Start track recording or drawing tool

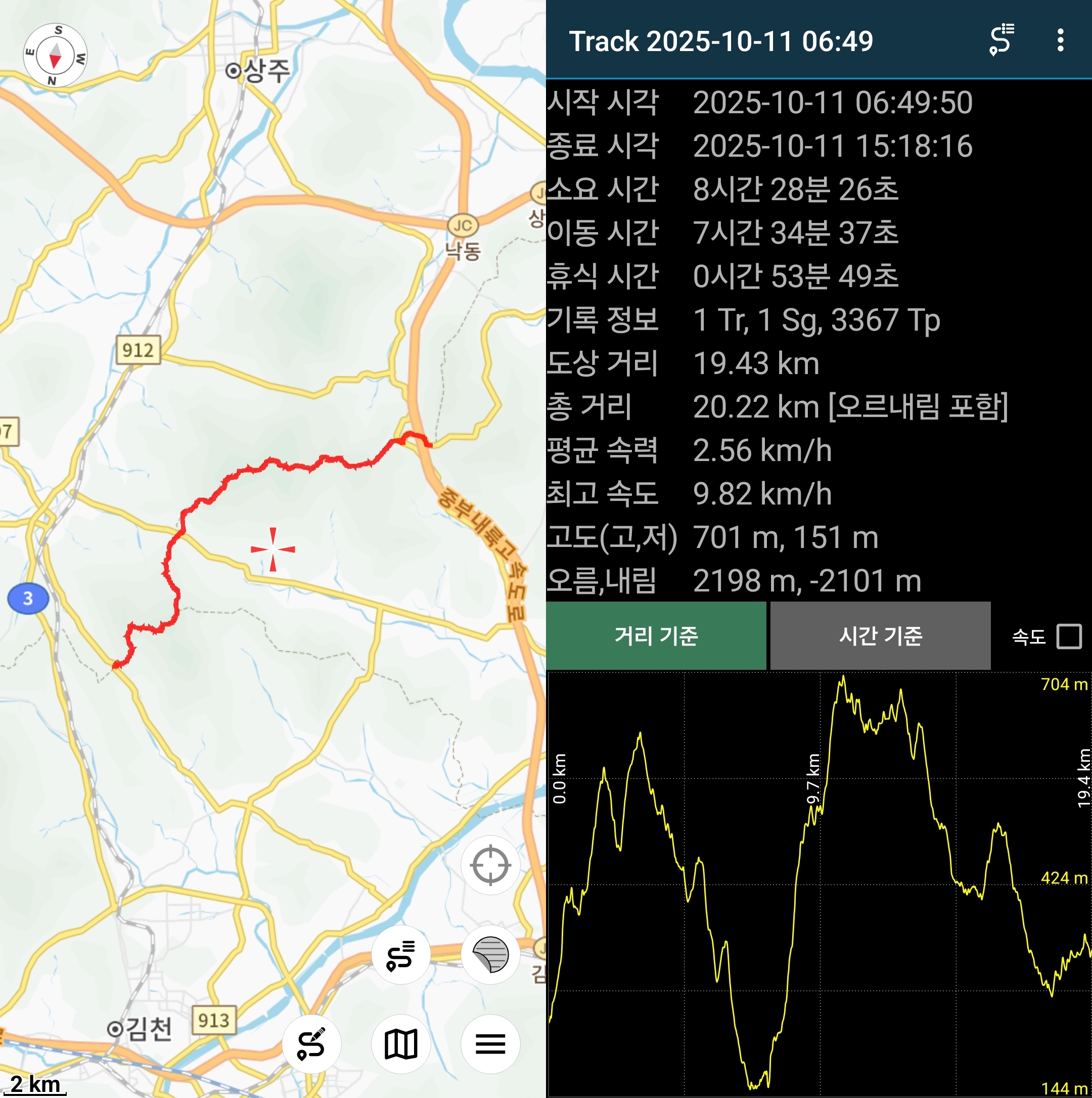click(x=311, y=1044)
